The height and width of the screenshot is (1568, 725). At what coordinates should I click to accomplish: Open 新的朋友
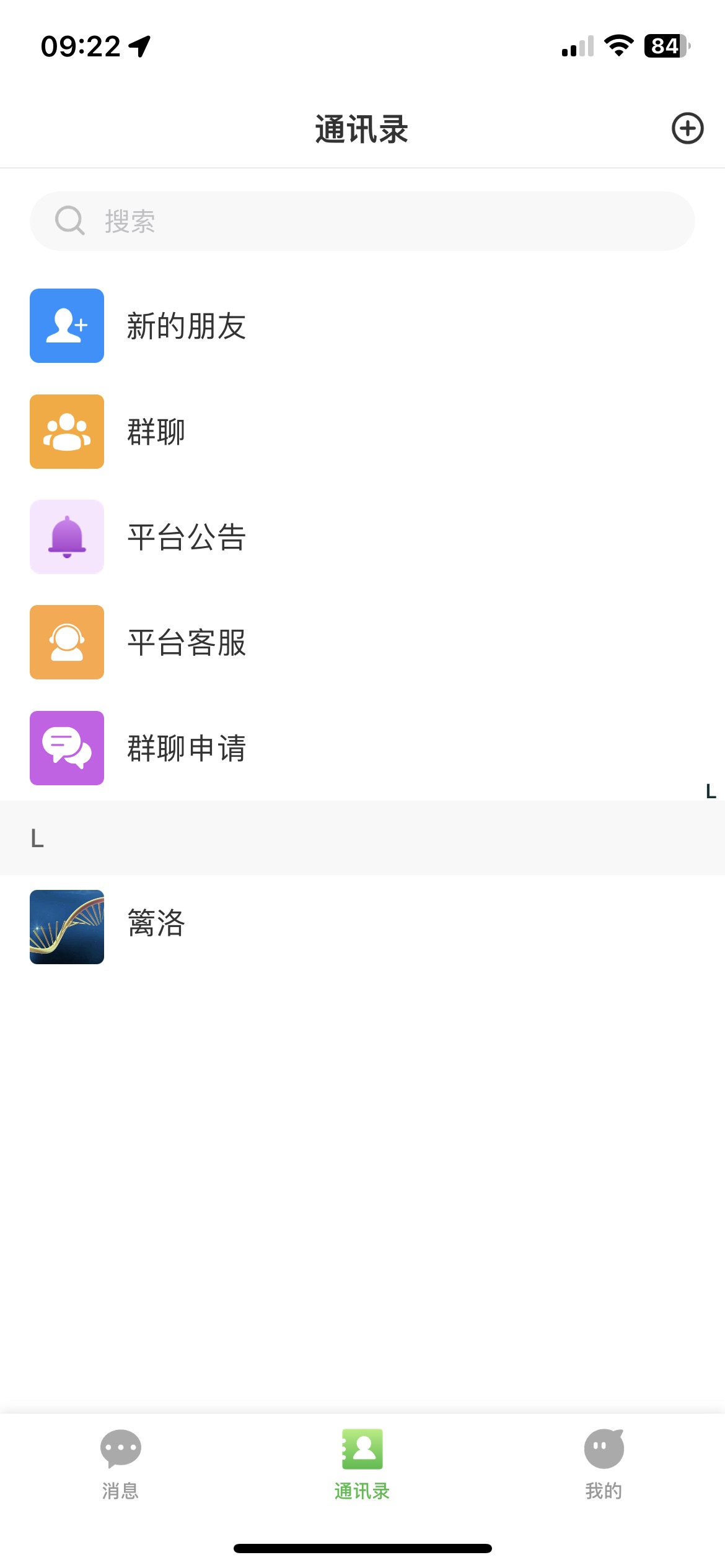(362, 326)
